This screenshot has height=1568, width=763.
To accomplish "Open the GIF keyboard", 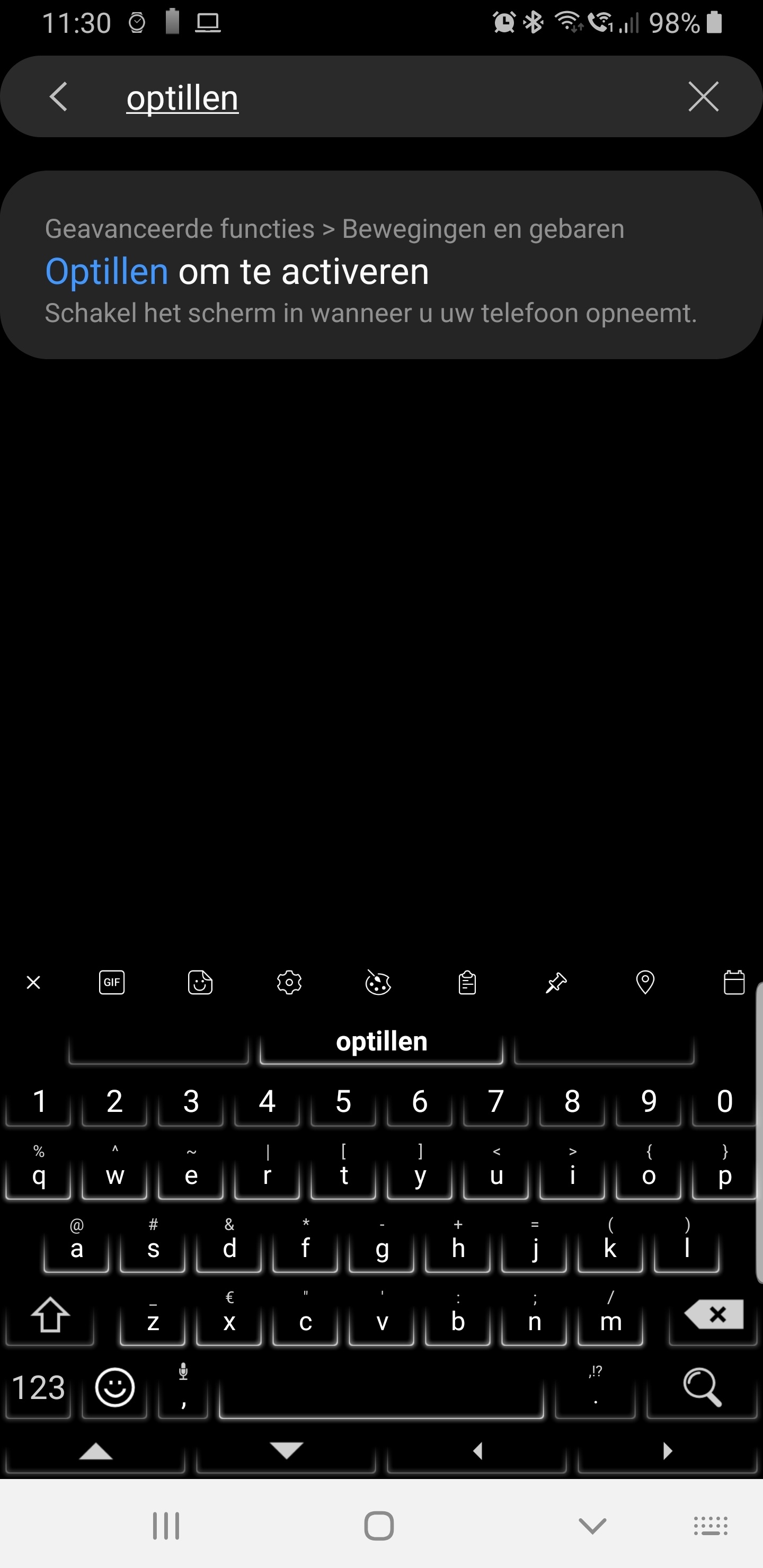I will 111,983.
